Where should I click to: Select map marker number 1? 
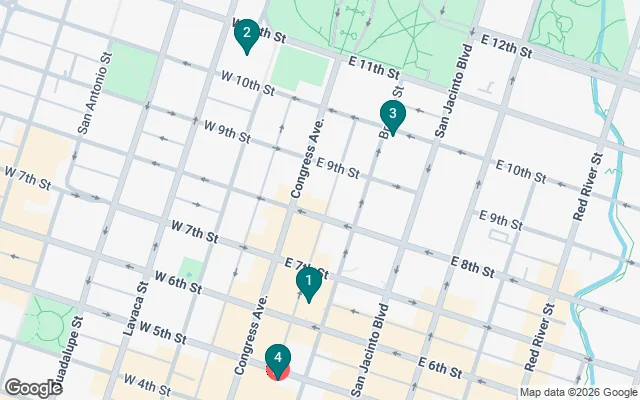pyautogui.click(x=309, y=284)
